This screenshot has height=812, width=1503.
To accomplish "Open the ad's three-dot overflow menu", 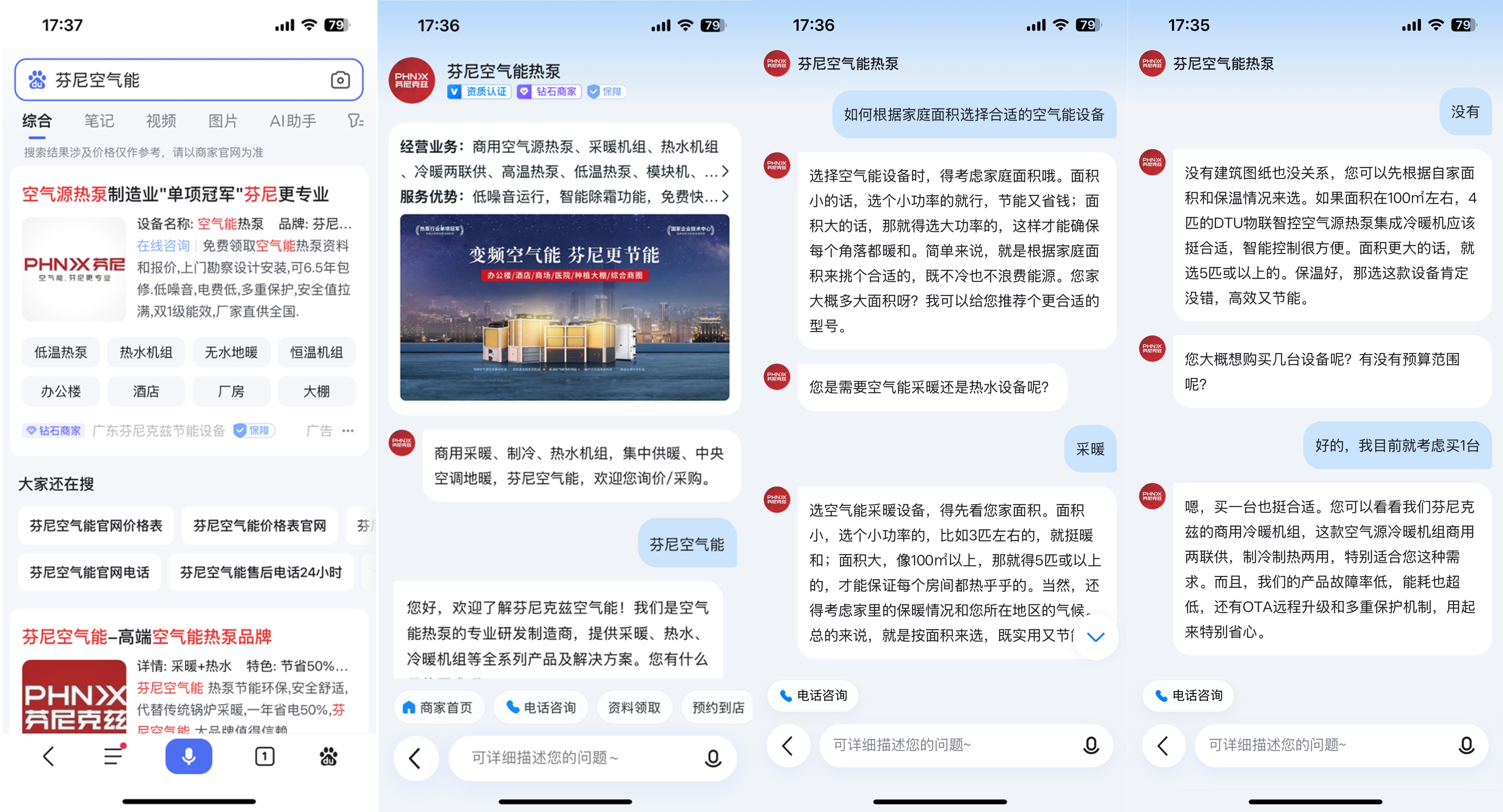I will (x=348, y=431).
